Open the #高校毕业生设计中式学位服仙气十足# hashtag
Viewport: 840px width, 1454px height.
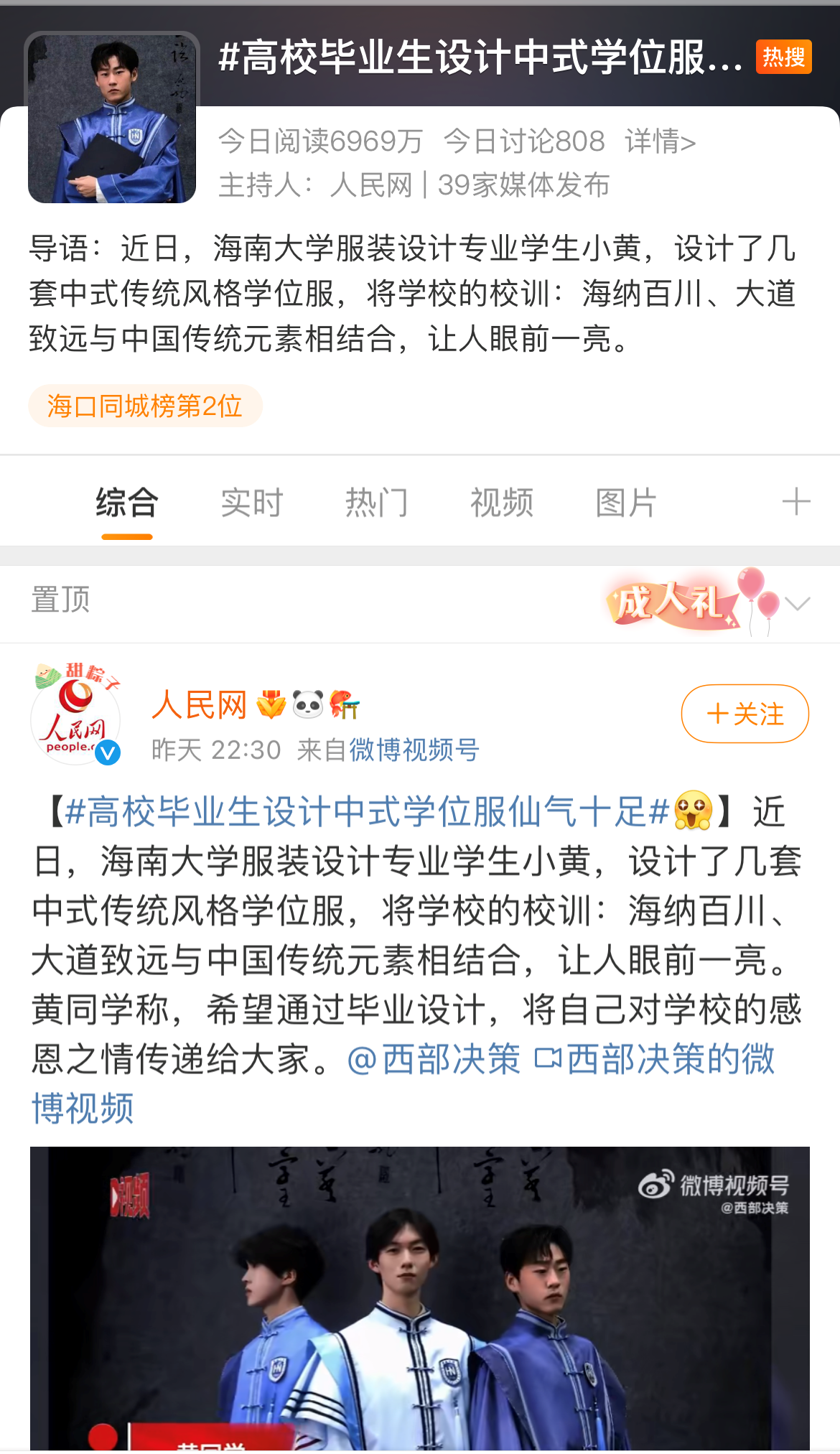tap(366, 812)
